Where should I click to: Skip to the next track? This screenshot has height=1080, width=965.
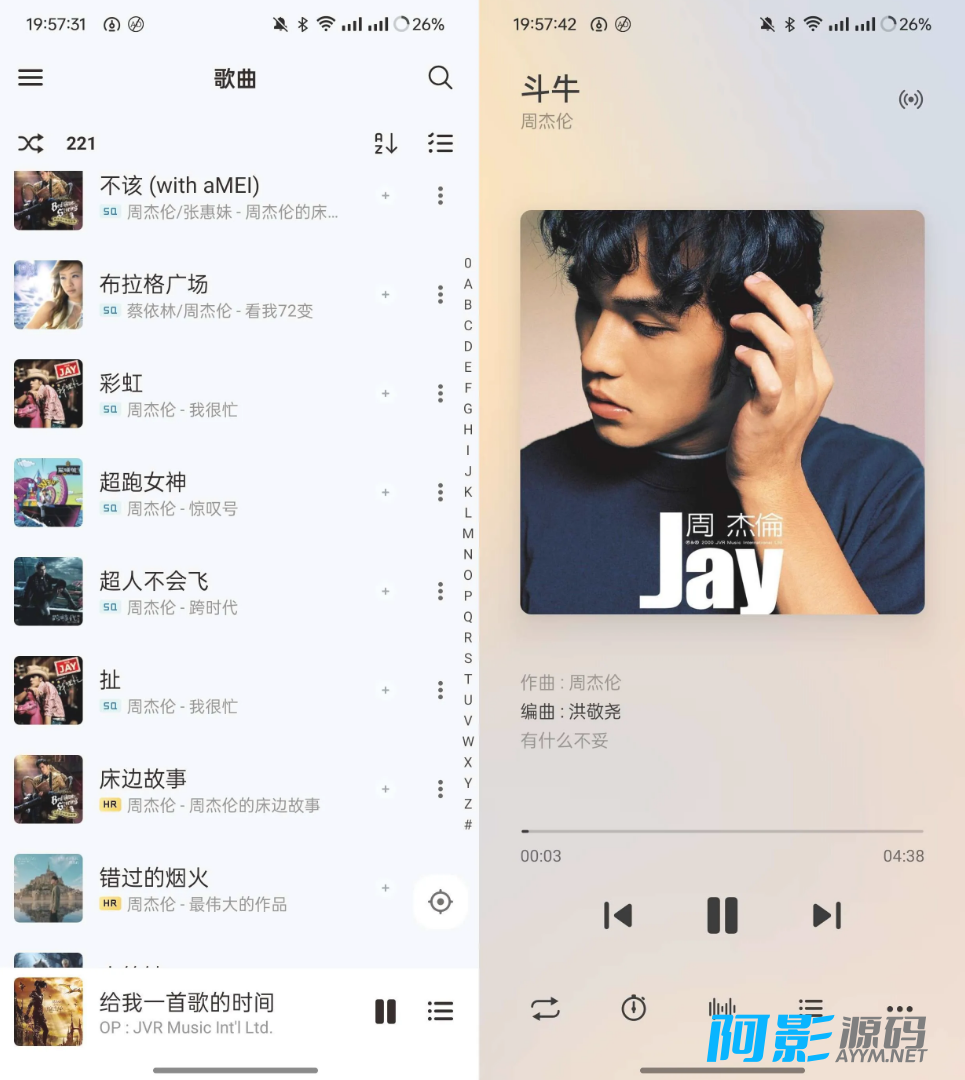pyautogui.click(x=826, y=915)
